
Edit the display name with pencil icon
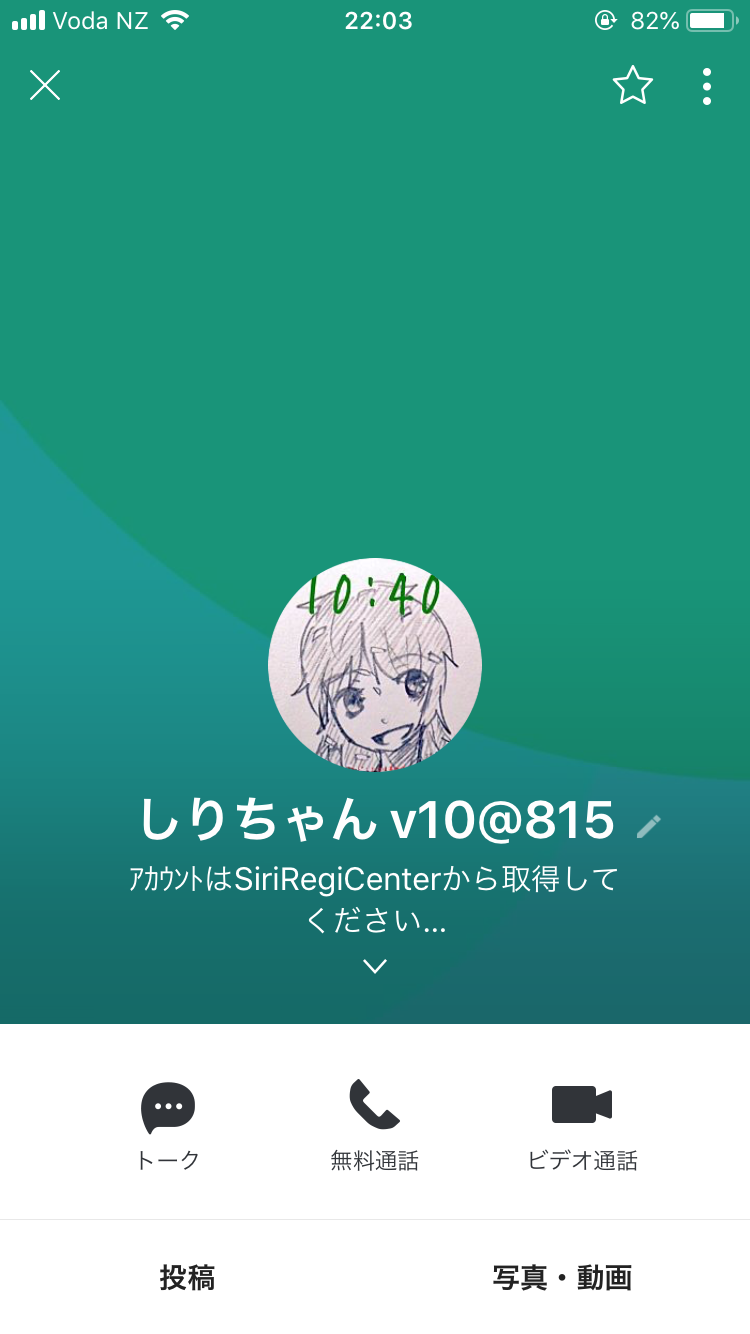coord(649,826)
